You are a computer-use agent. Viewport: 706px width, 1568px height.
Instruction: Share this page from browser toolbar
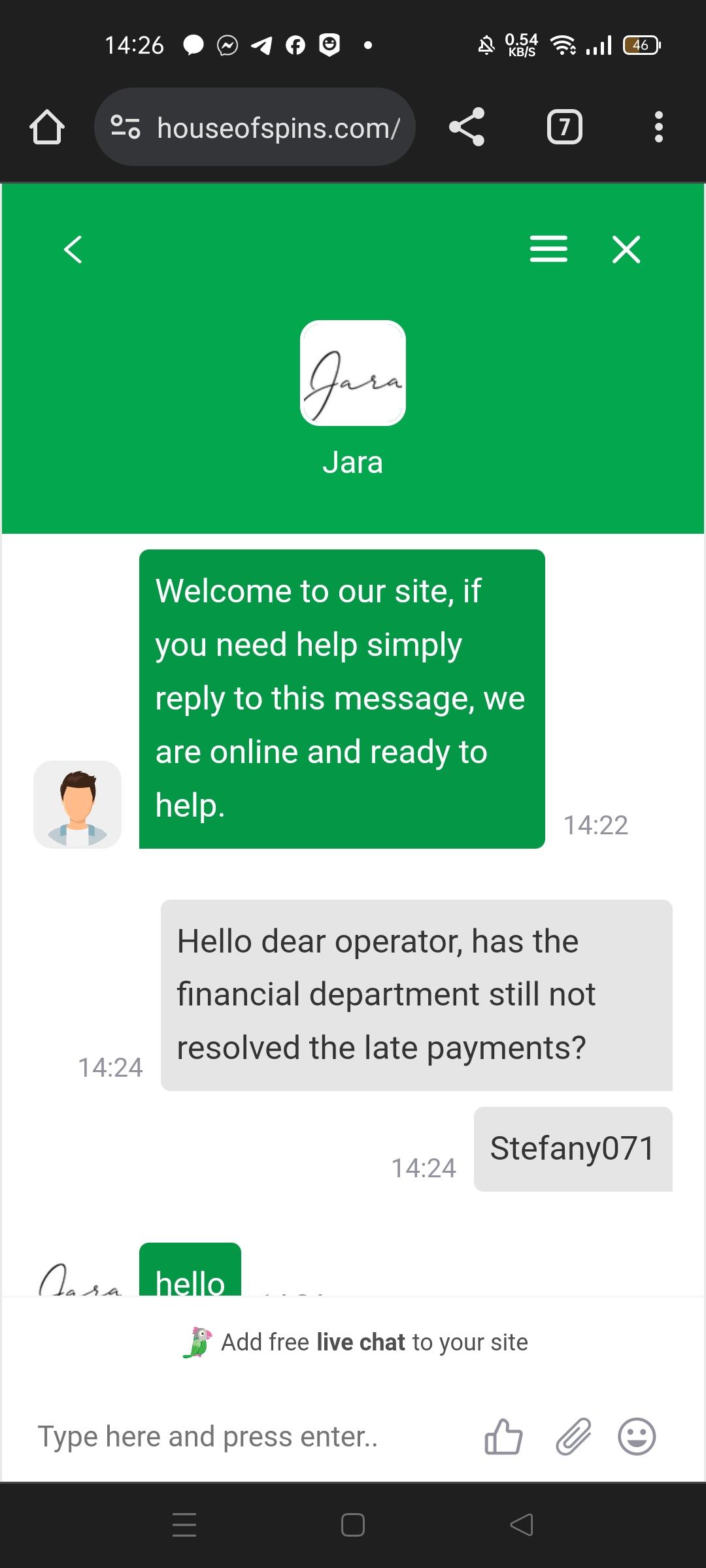467,127
